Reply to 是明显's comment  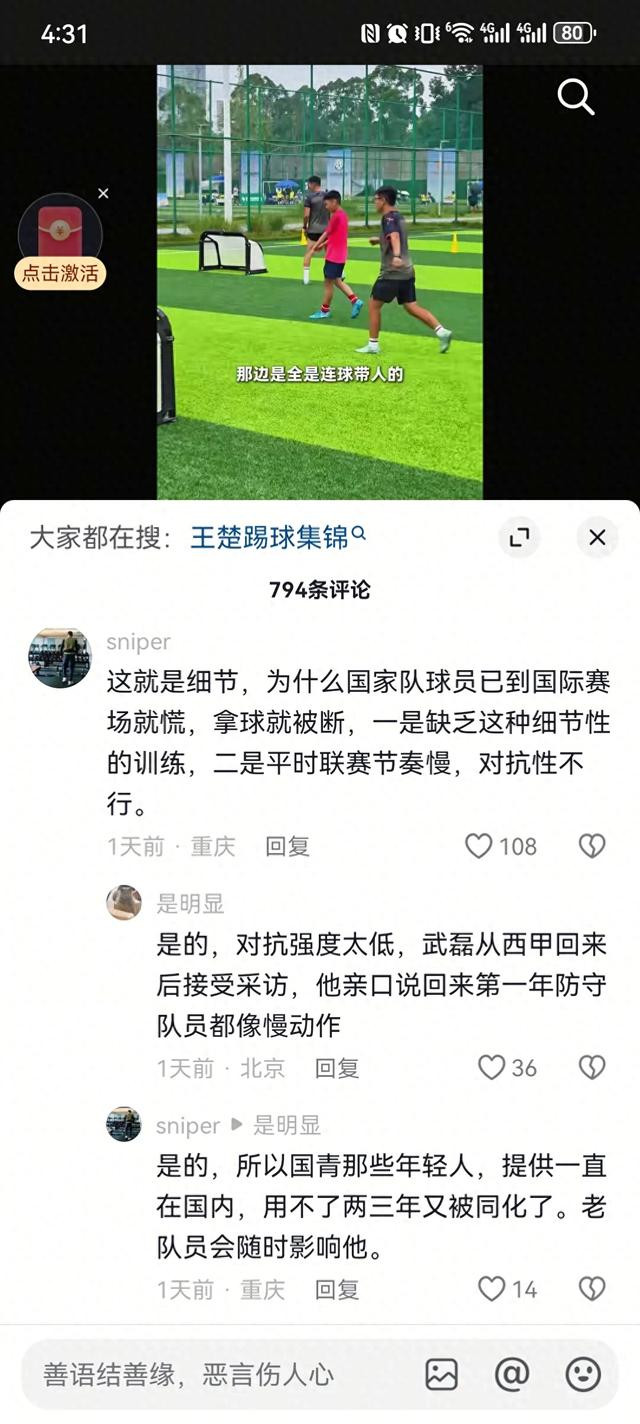[x=337, y=1068]
